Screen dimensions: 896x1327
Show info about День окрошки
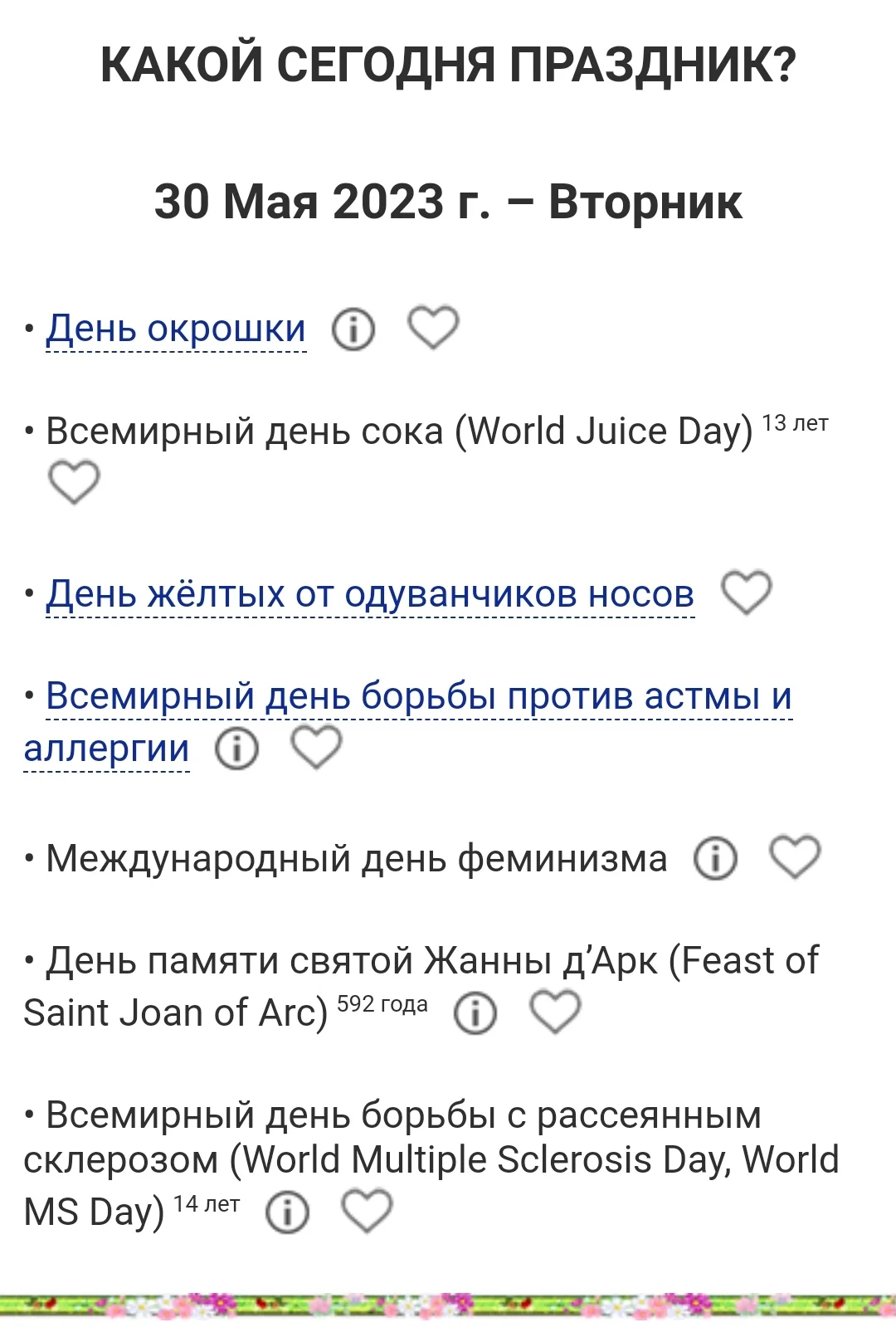(x=353, y=329)
